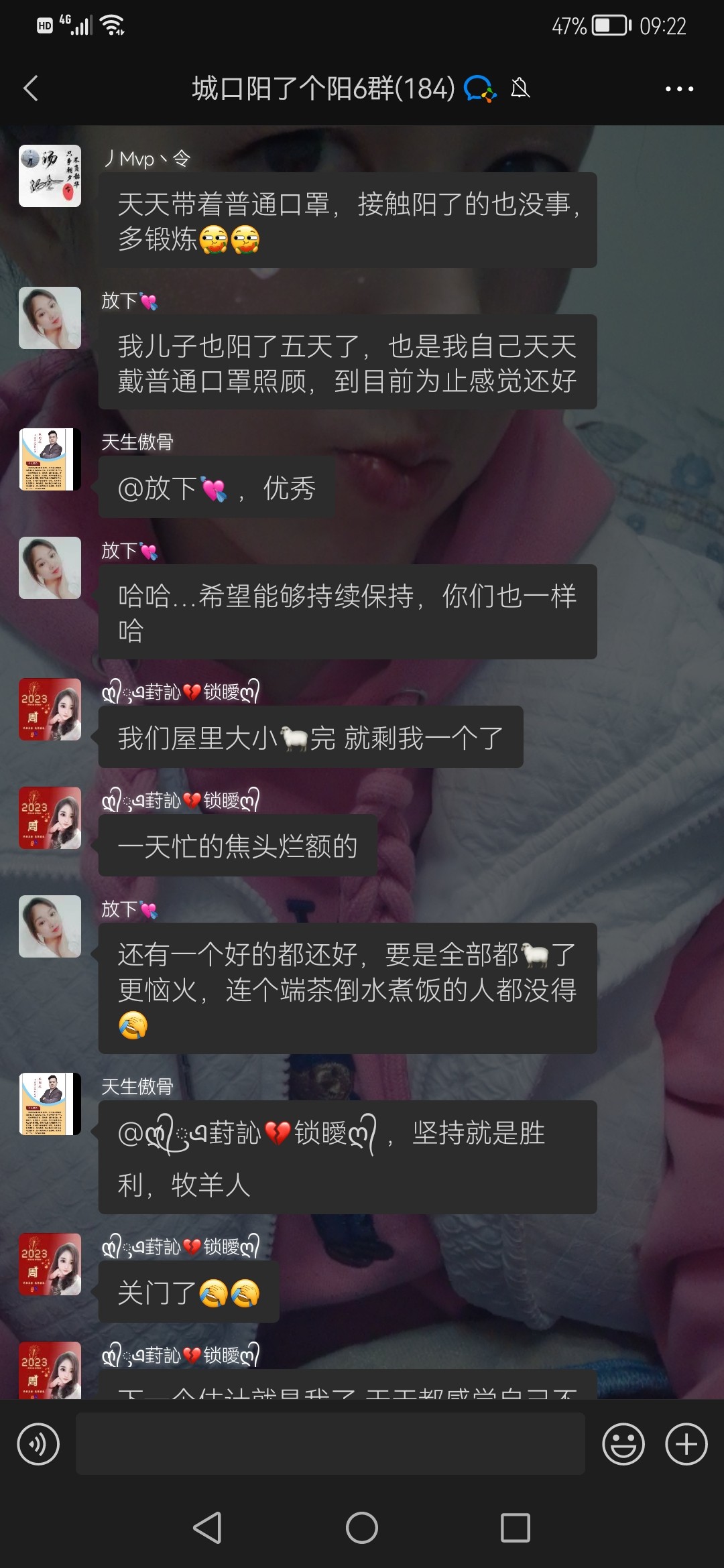The width and height of the screenshot is (724, 1568).
Task: Open the three-dot group menu
Action: click(678, 88)
